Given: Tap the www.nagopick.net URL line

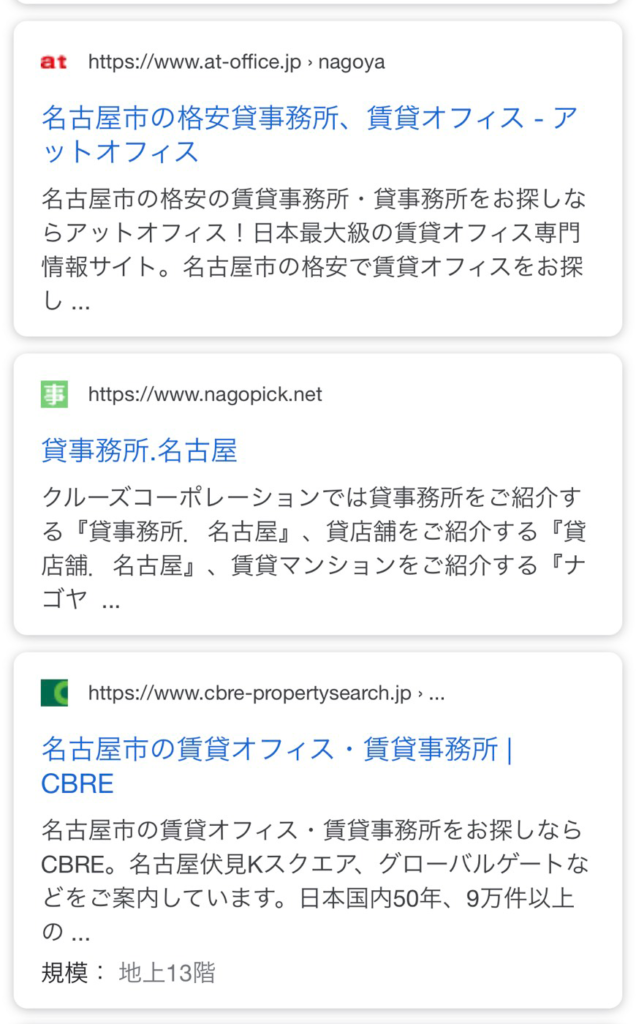Looking at the screenshot, I should (x=205, y=394).
